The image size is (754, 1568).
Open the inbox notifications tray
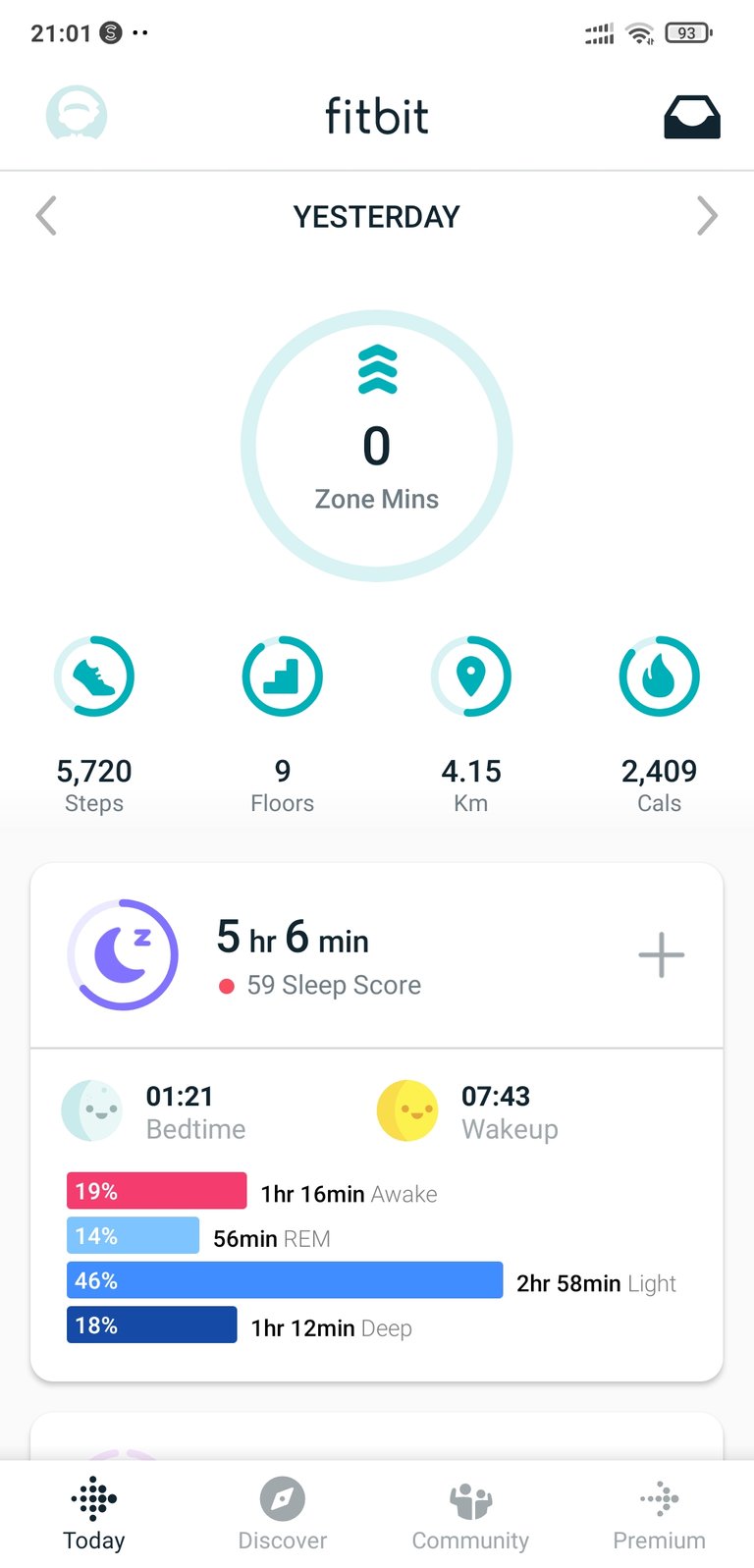coord(692,117)
